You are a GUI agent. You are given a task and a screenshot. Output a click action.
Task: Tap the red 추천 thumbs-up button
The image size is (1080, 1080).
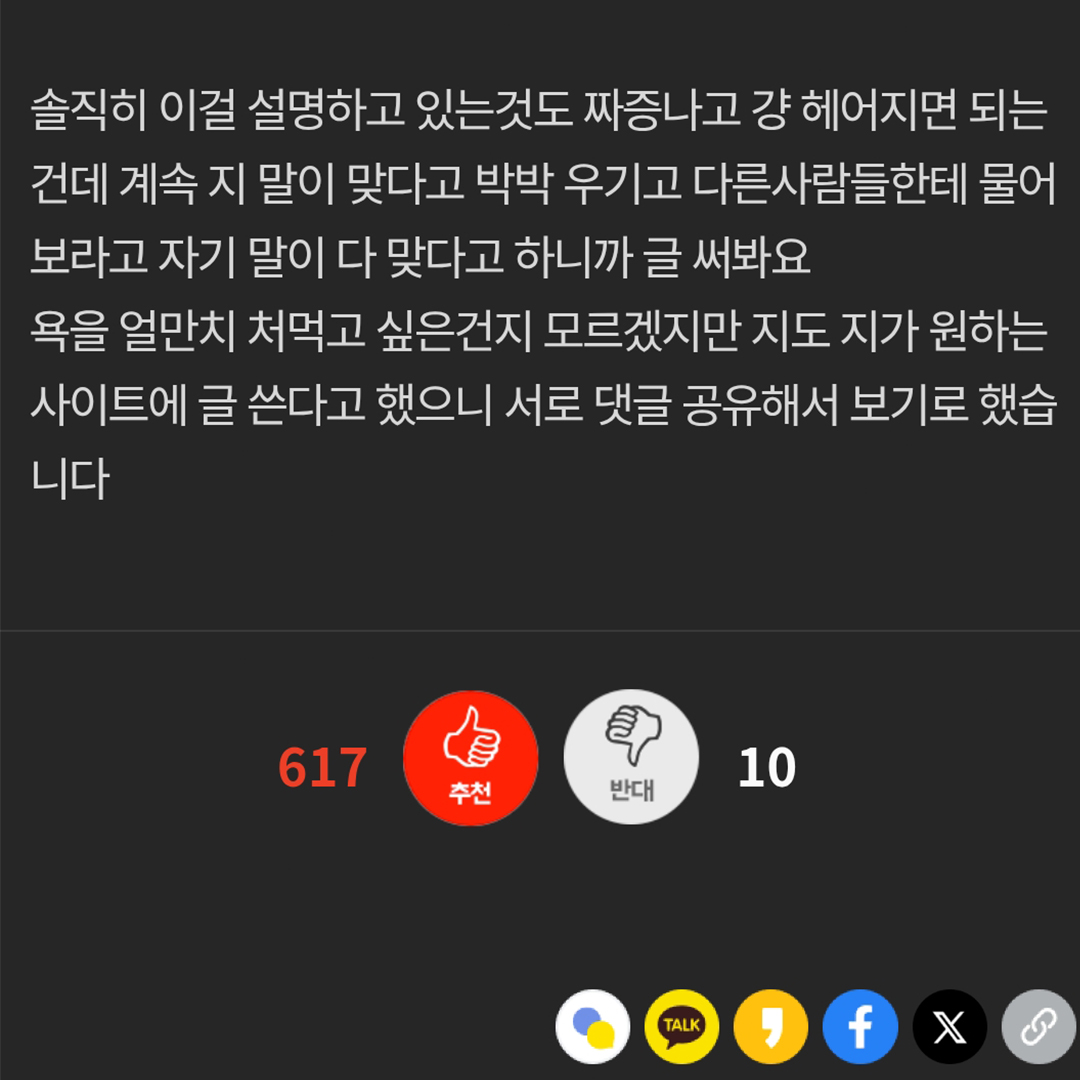470,758
